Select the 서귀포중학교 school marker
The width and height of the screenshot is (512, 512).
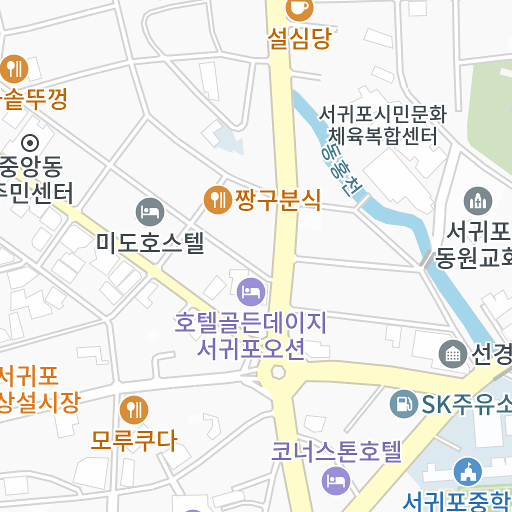[x=468, y=472]
